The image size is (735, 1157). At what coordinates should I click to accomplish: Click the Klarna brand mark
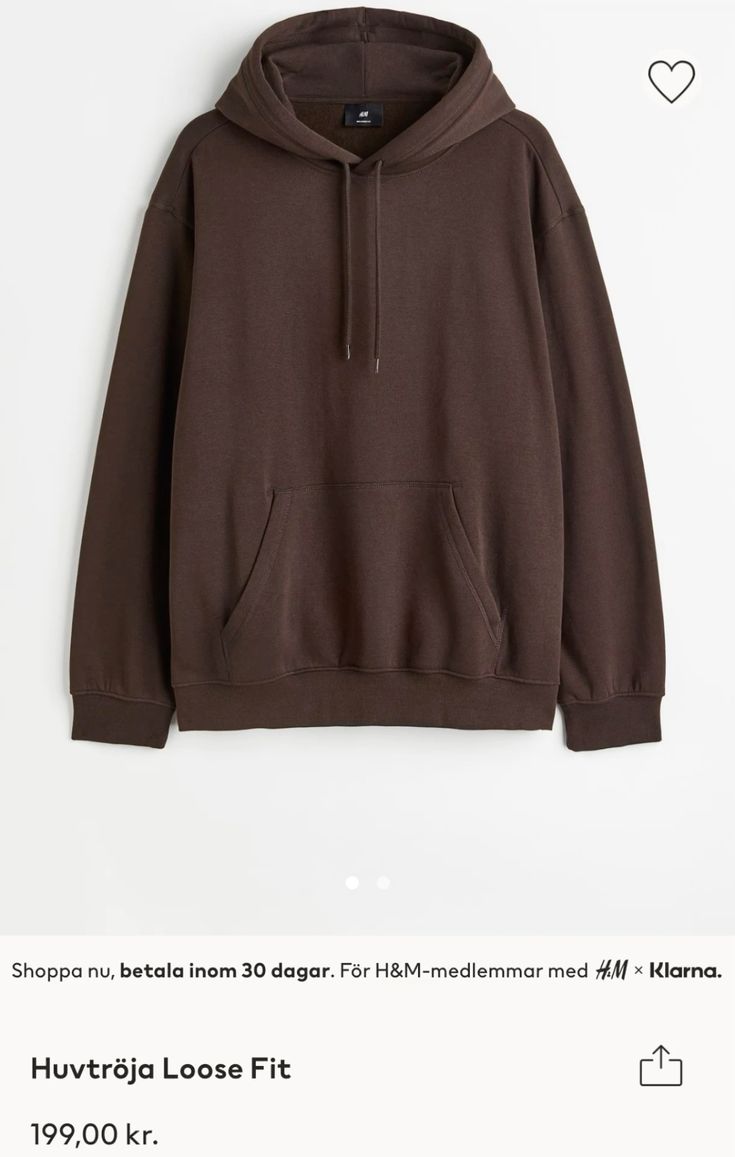(x=685, y=968)
